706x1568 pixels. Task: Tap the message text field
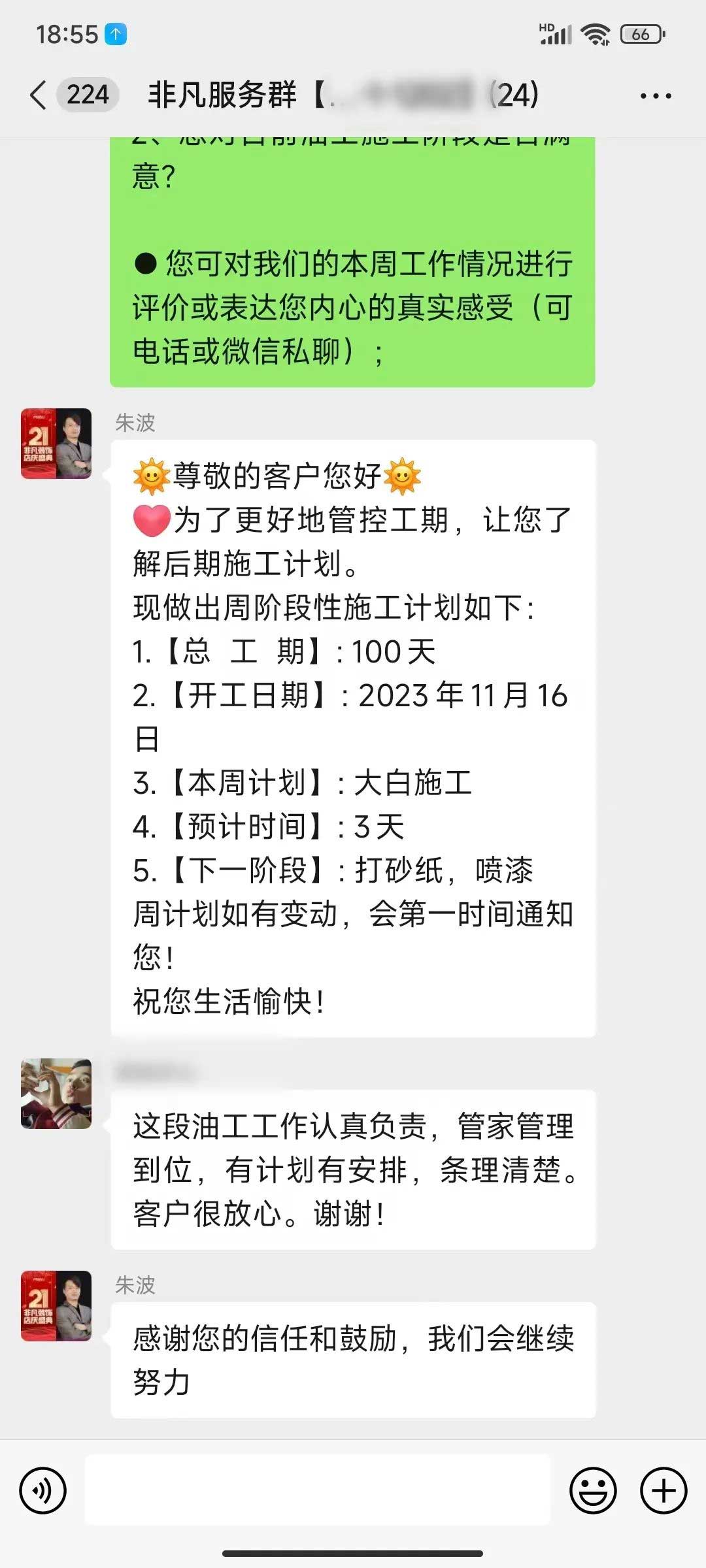click(x=318, y=1490)
